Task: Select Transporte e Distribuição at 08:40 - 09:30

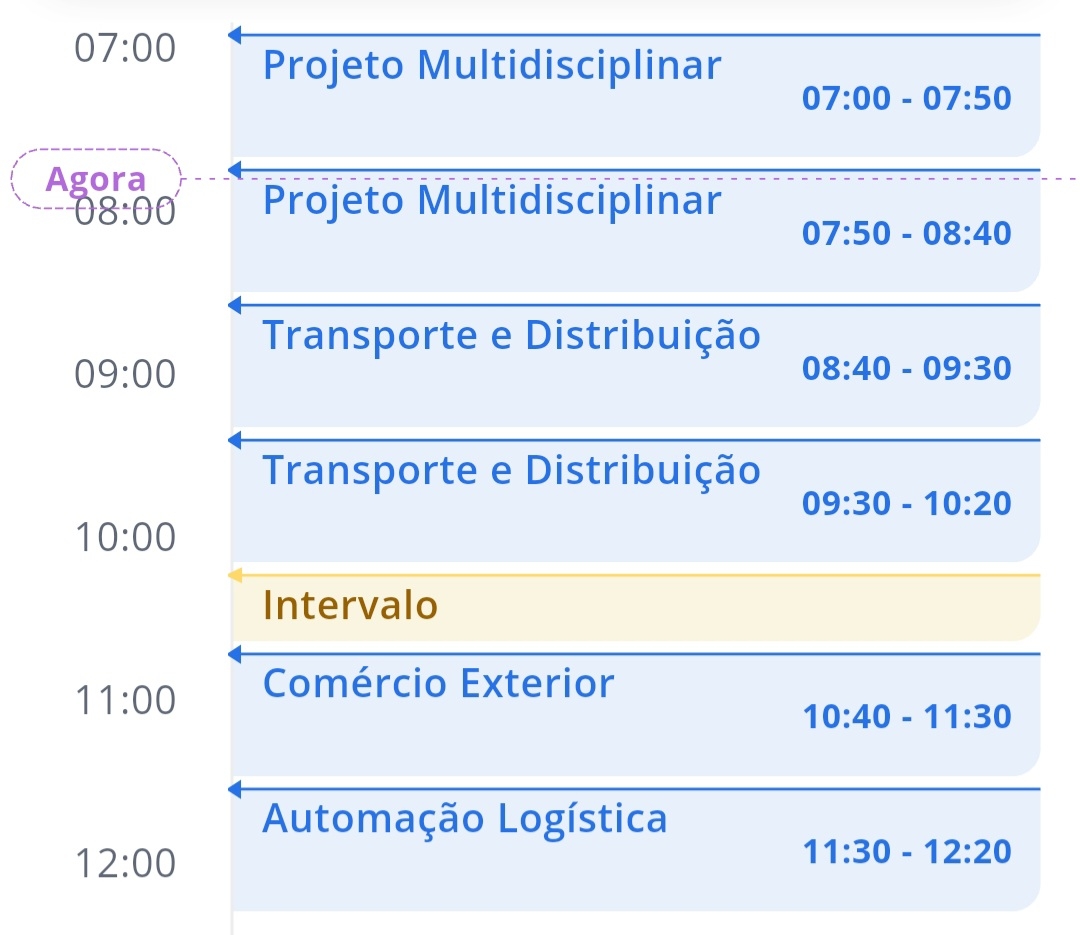Action: pyautogui.click(x=635, y=365)
